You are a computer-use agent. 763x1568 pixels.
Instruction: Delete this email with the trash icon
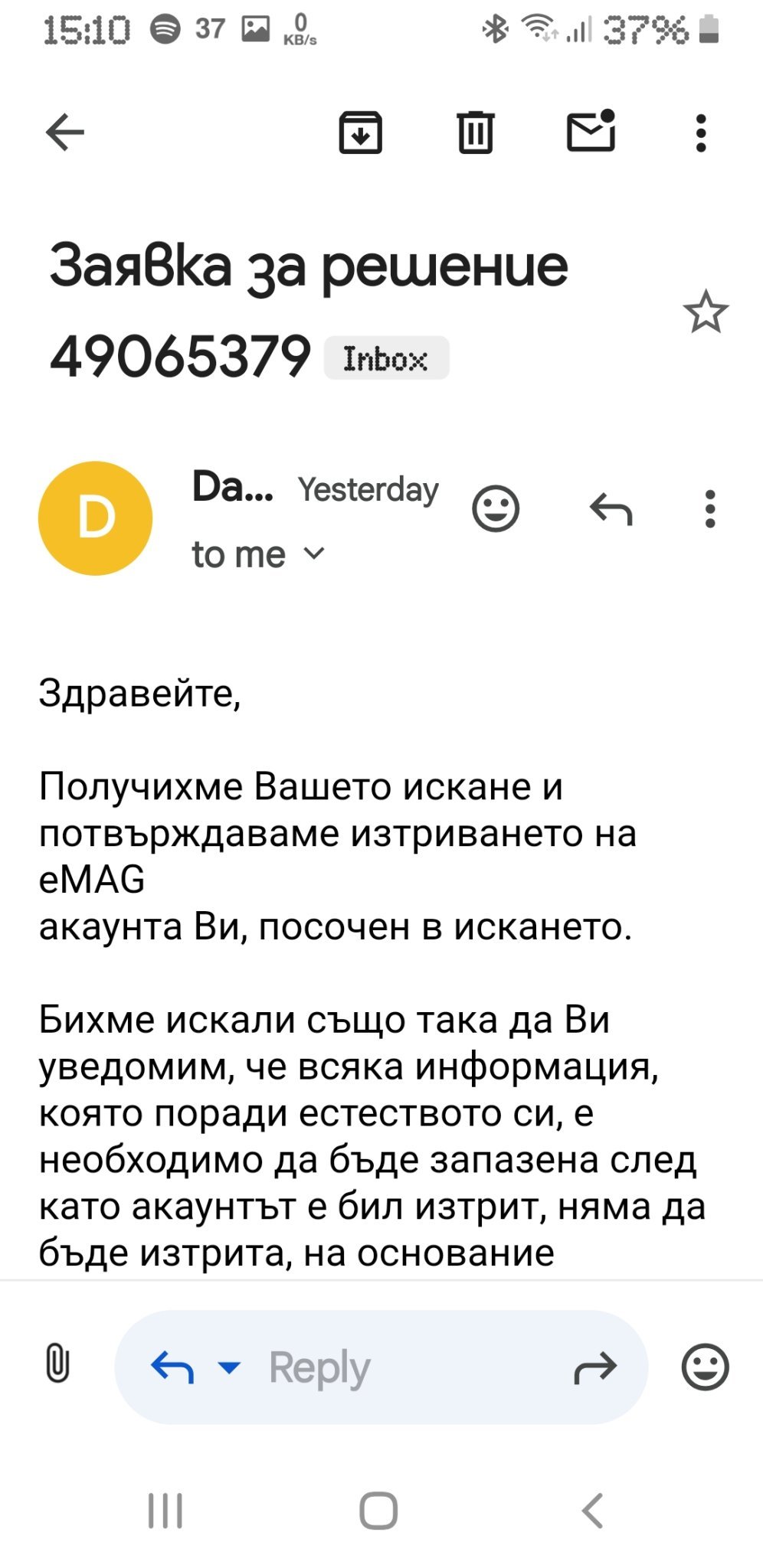476,132
